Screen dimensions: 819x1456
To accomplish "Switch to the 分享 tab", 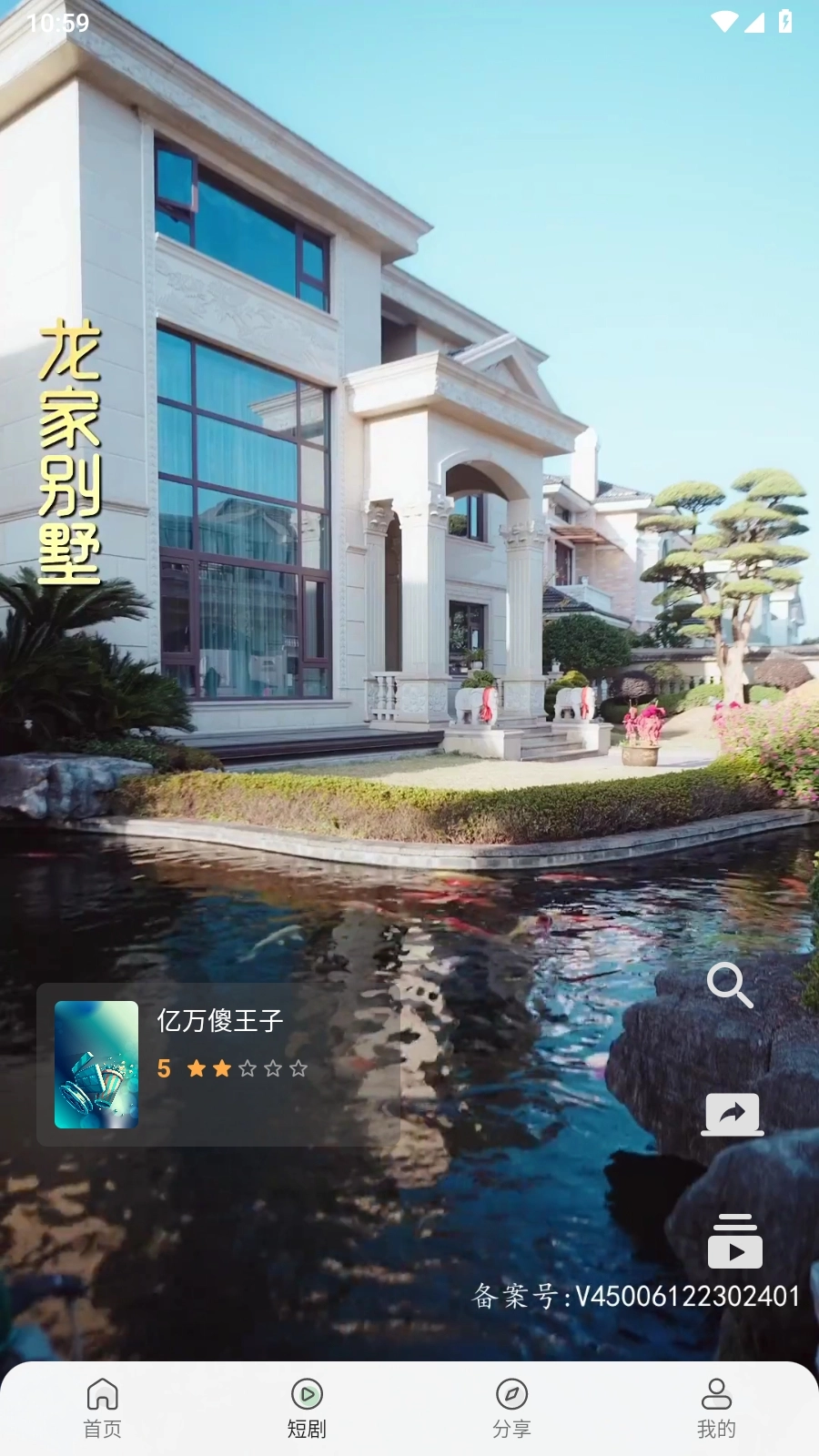I will [511, 1407].
